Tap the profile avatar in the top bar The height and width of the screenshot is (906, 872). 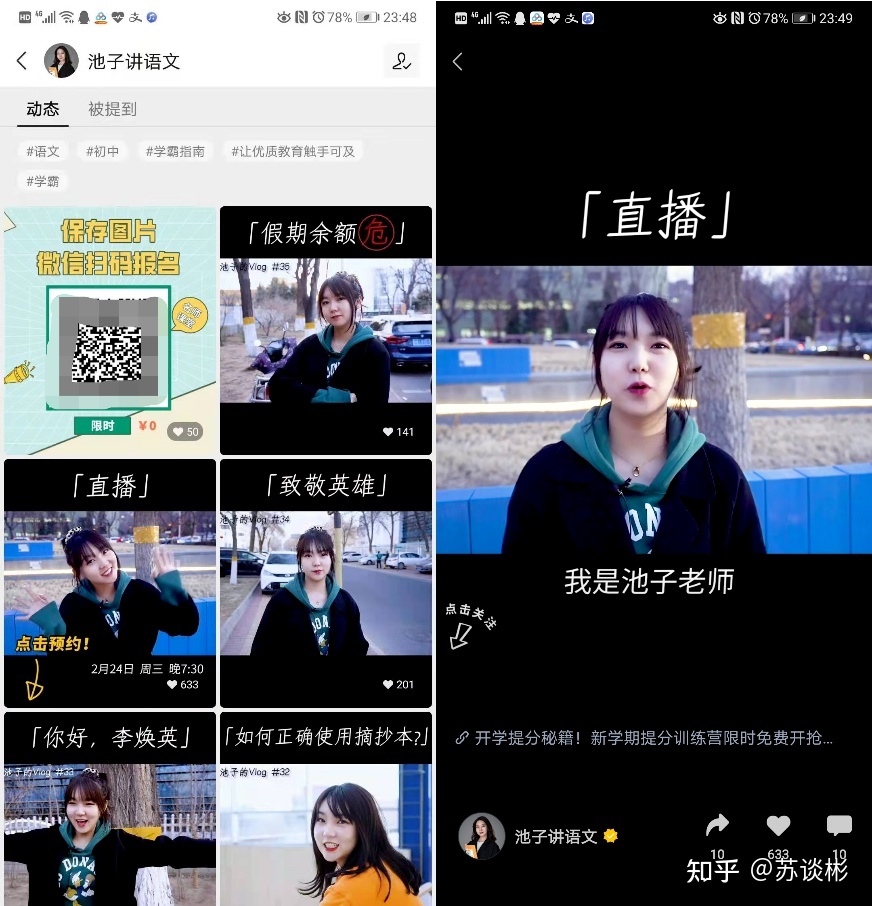pyautogui.click(x=61, y=60)
